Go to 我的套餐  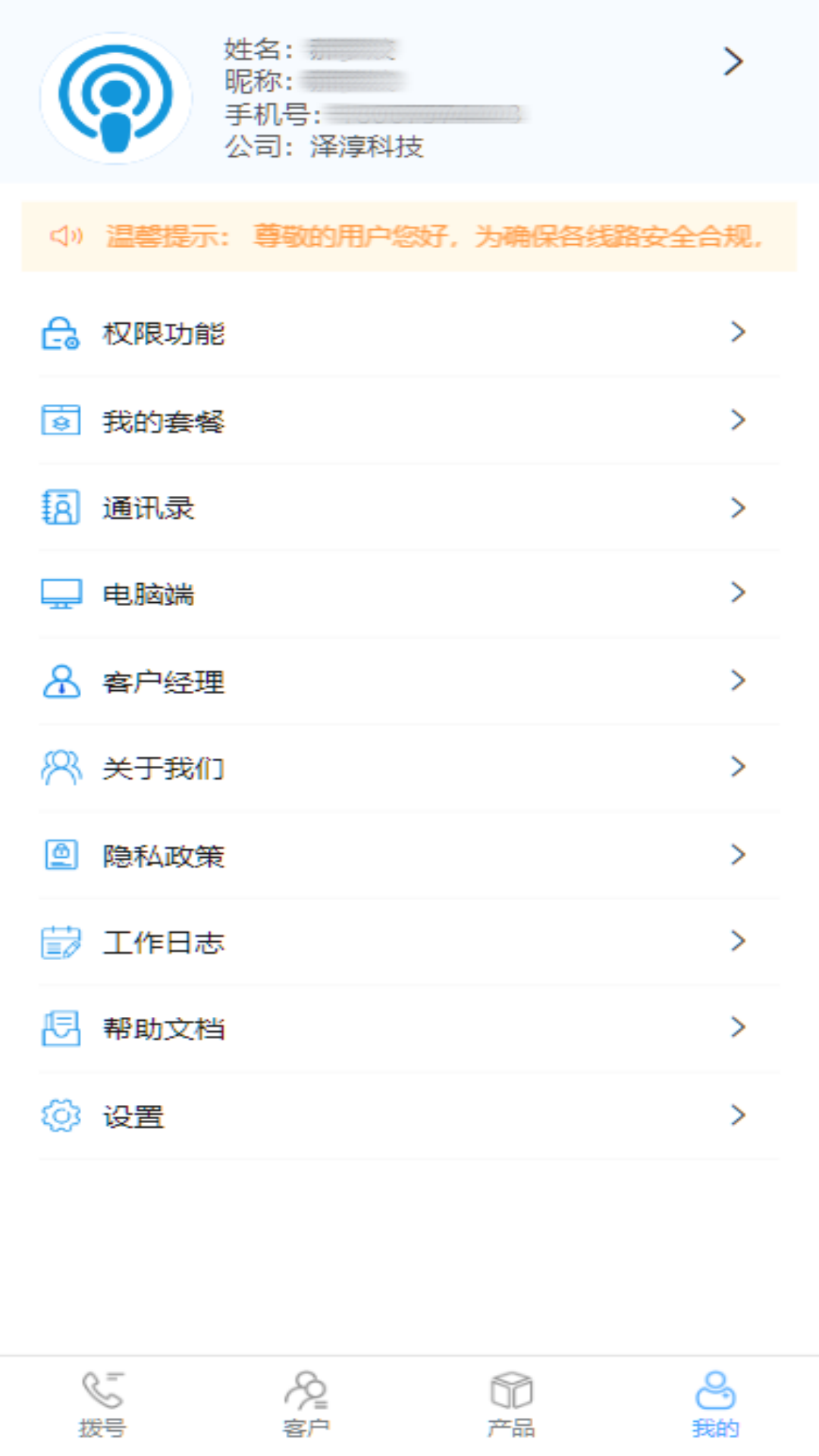(409, 421)
